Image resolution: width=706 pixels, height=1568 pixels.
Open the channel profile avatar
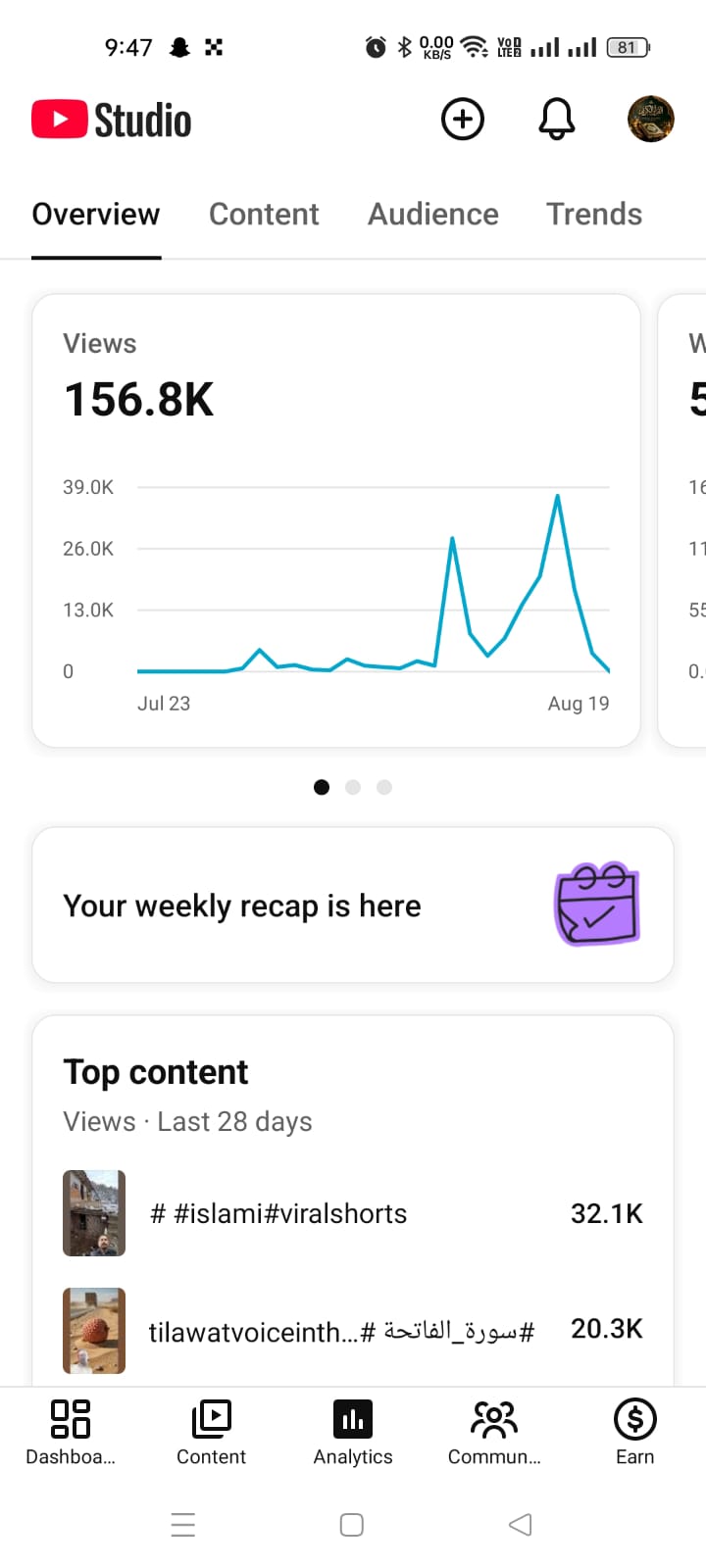click(651, 120)
